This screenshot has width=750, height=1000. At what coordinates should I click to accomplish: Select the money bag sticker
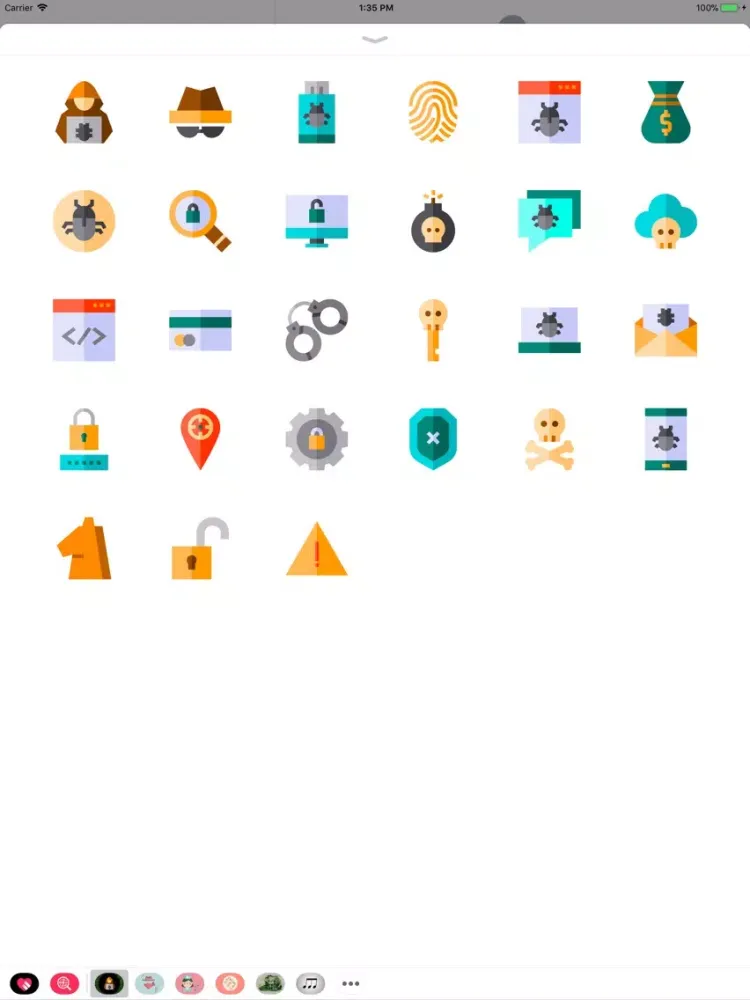click(665, 112)
